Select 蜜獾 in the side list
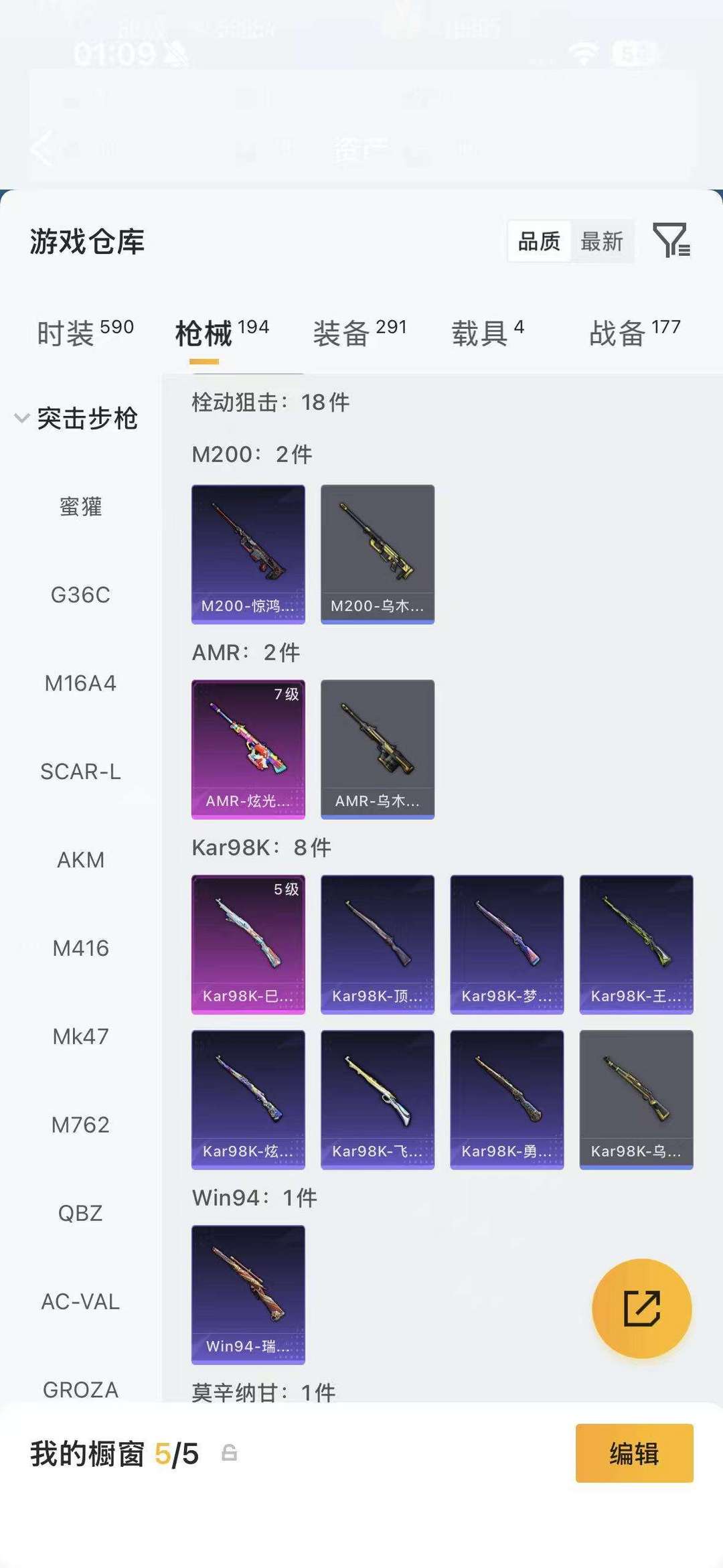723x1568 pixels. point(80,506)
